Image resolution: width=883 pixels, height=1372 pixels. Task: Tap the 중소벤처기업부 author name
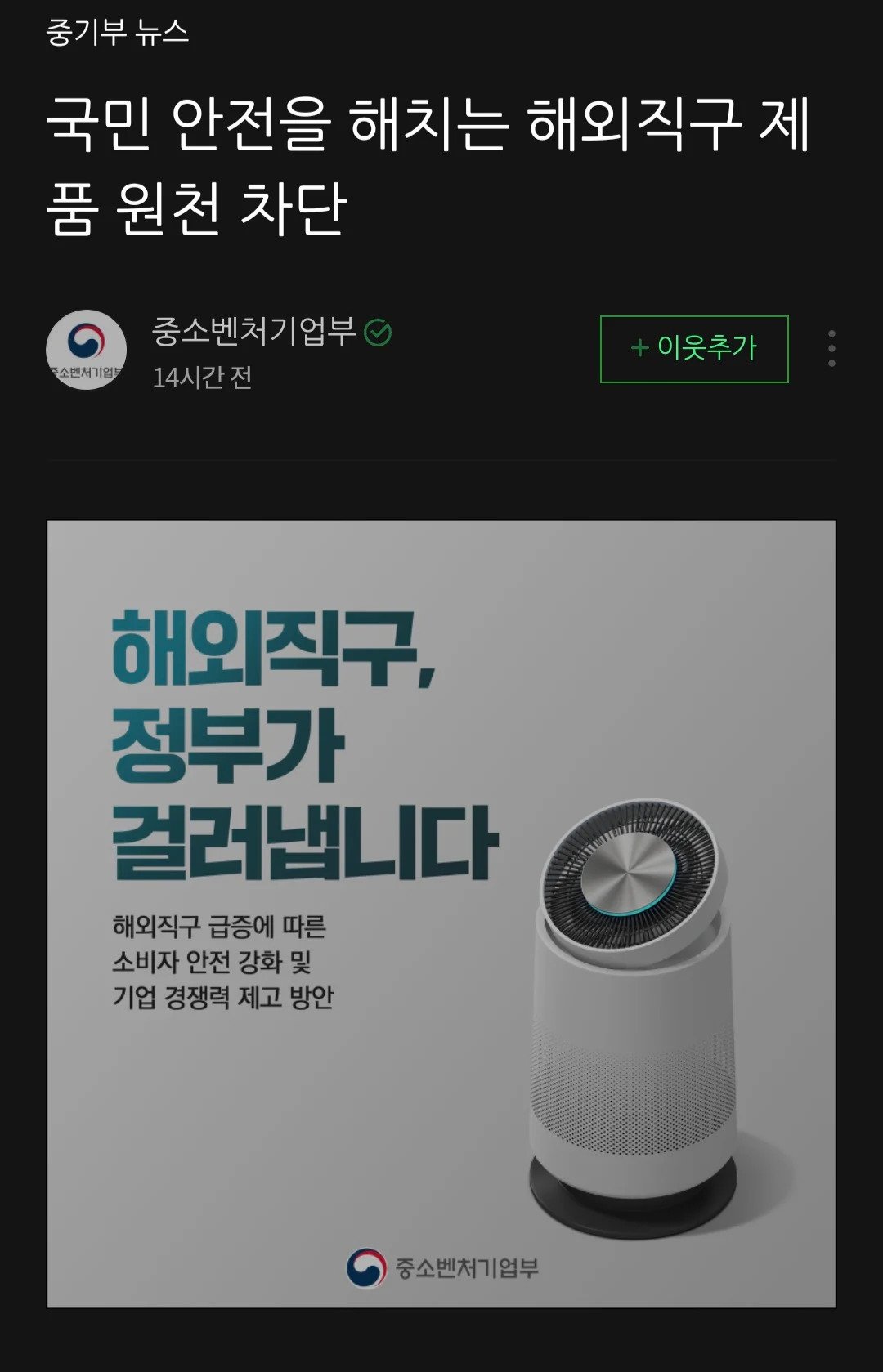(254, 332)
